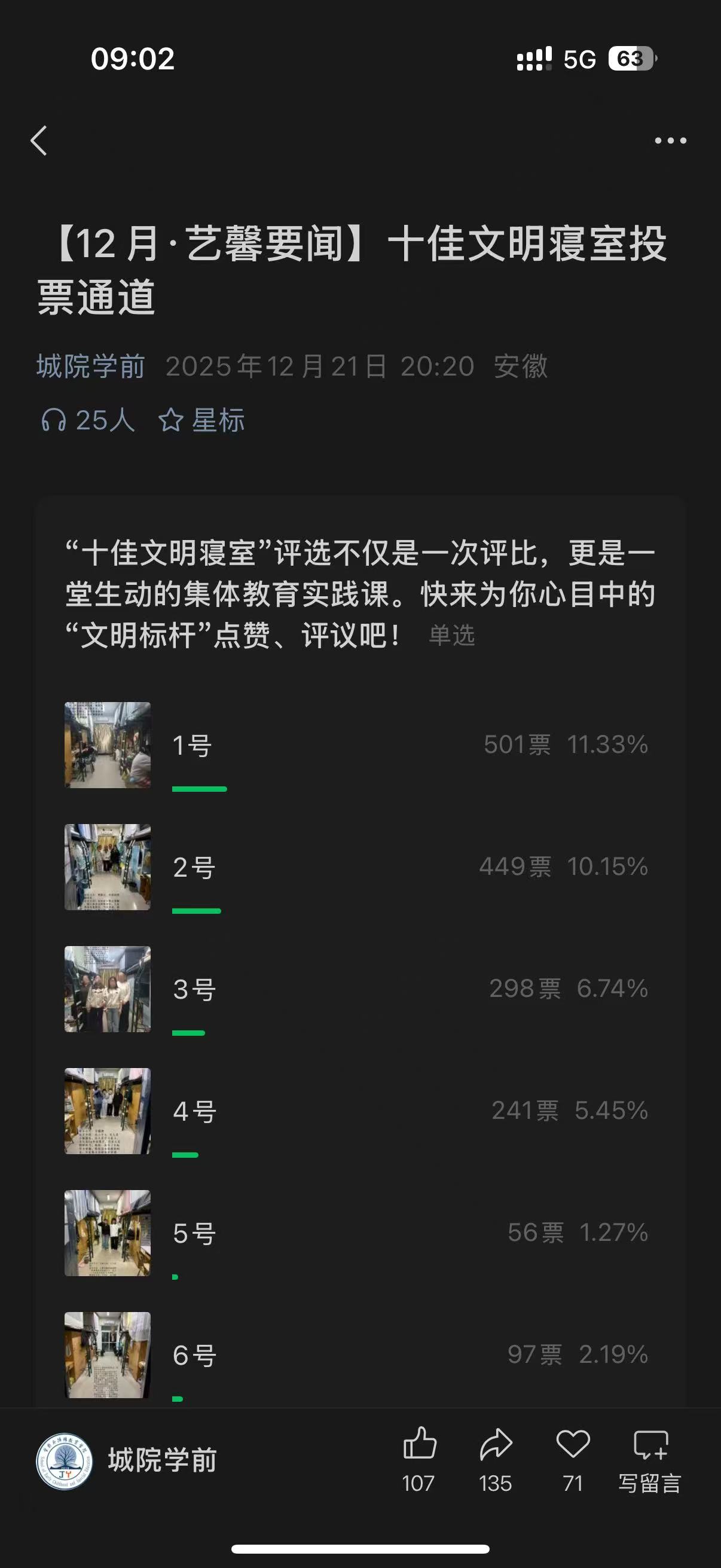Tap the 25人 listen headphone button
Viewport: 721px width, 1568px height.
pos(88,420)
